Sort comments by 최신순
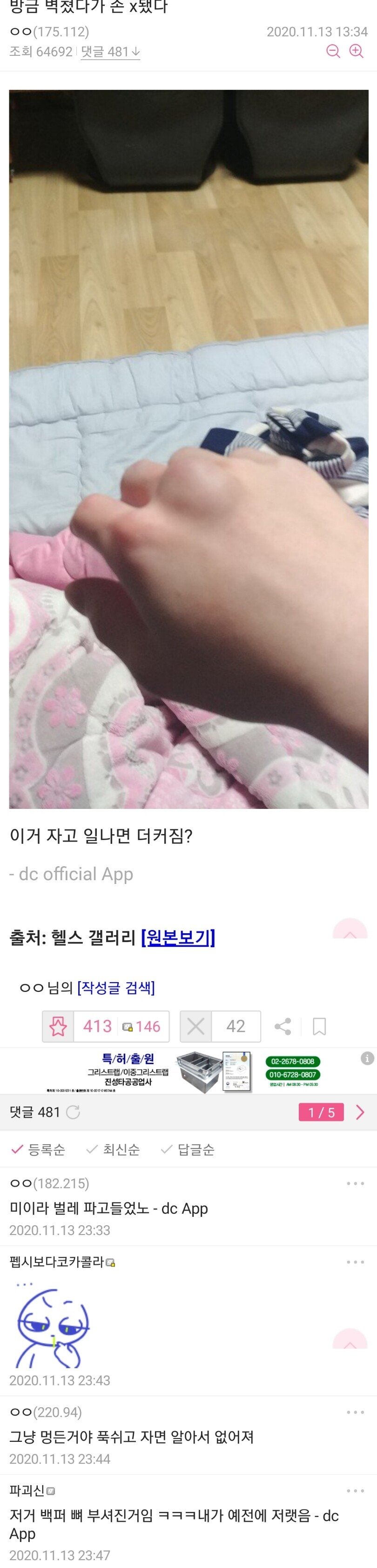377x1568 pixels. (x=113, y=1150)
